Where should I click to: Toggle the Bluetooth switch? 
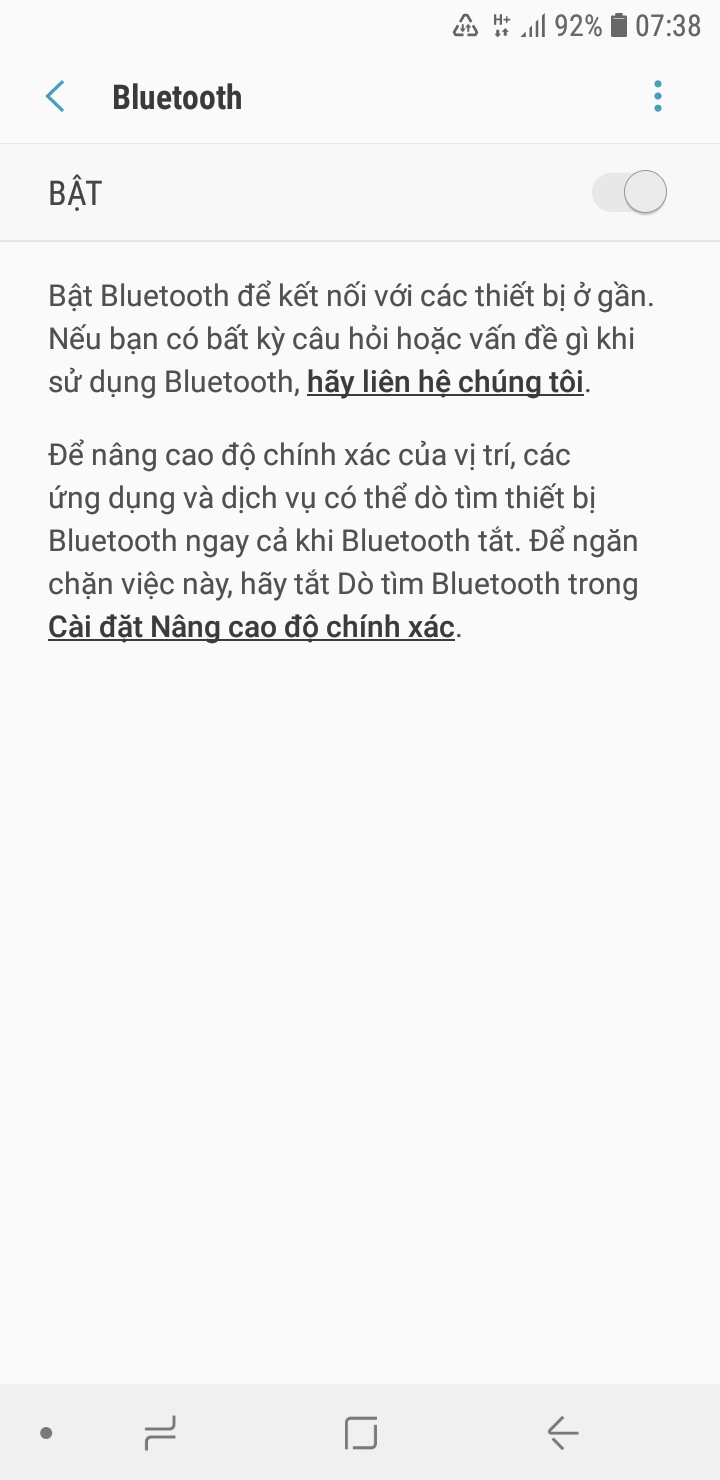click(630, 192)
